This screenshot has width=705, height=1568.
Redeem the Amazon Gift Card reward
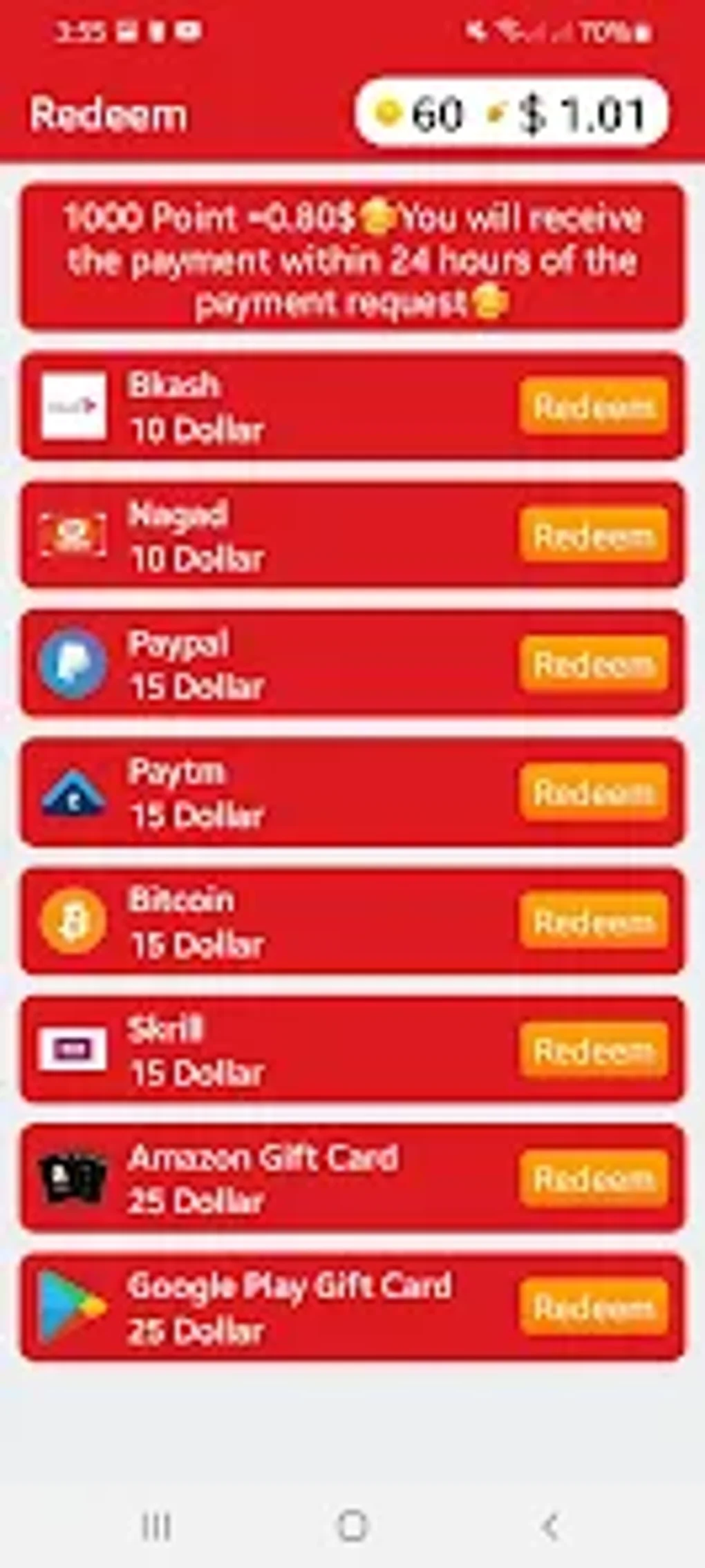click(594, 1178)
